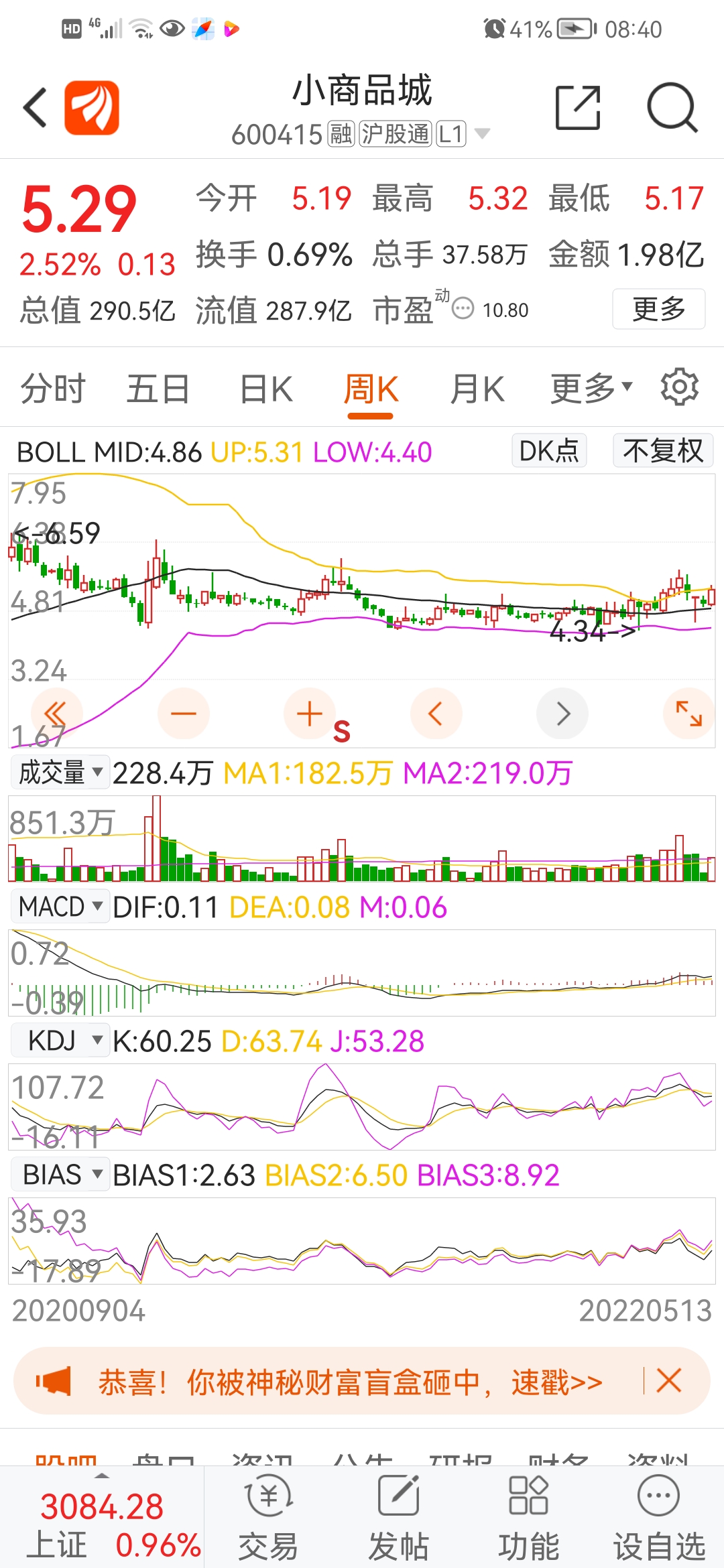Viewport: 724px width, 1568px height.
Task: Switch to the 分时 chart tab
Action: [x=53, y=389]
